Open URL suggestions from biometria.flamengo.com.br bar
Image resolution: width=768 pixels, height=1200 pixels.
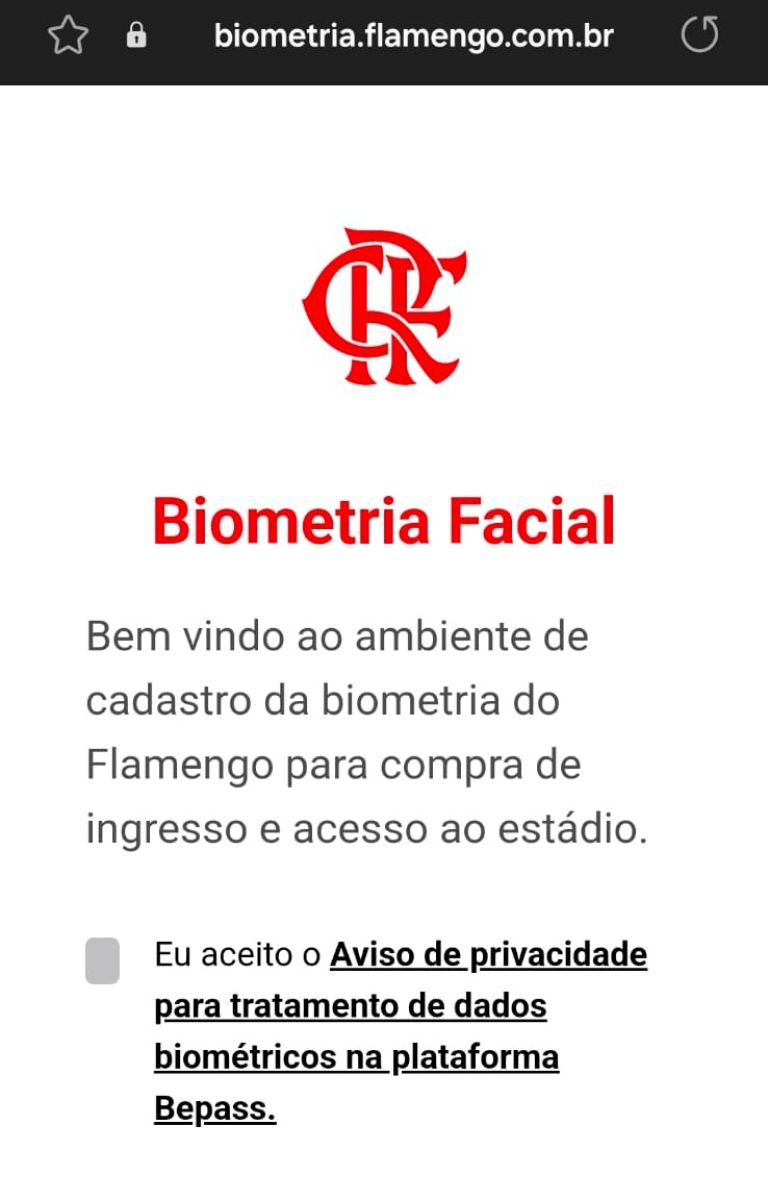coord(415,36)
